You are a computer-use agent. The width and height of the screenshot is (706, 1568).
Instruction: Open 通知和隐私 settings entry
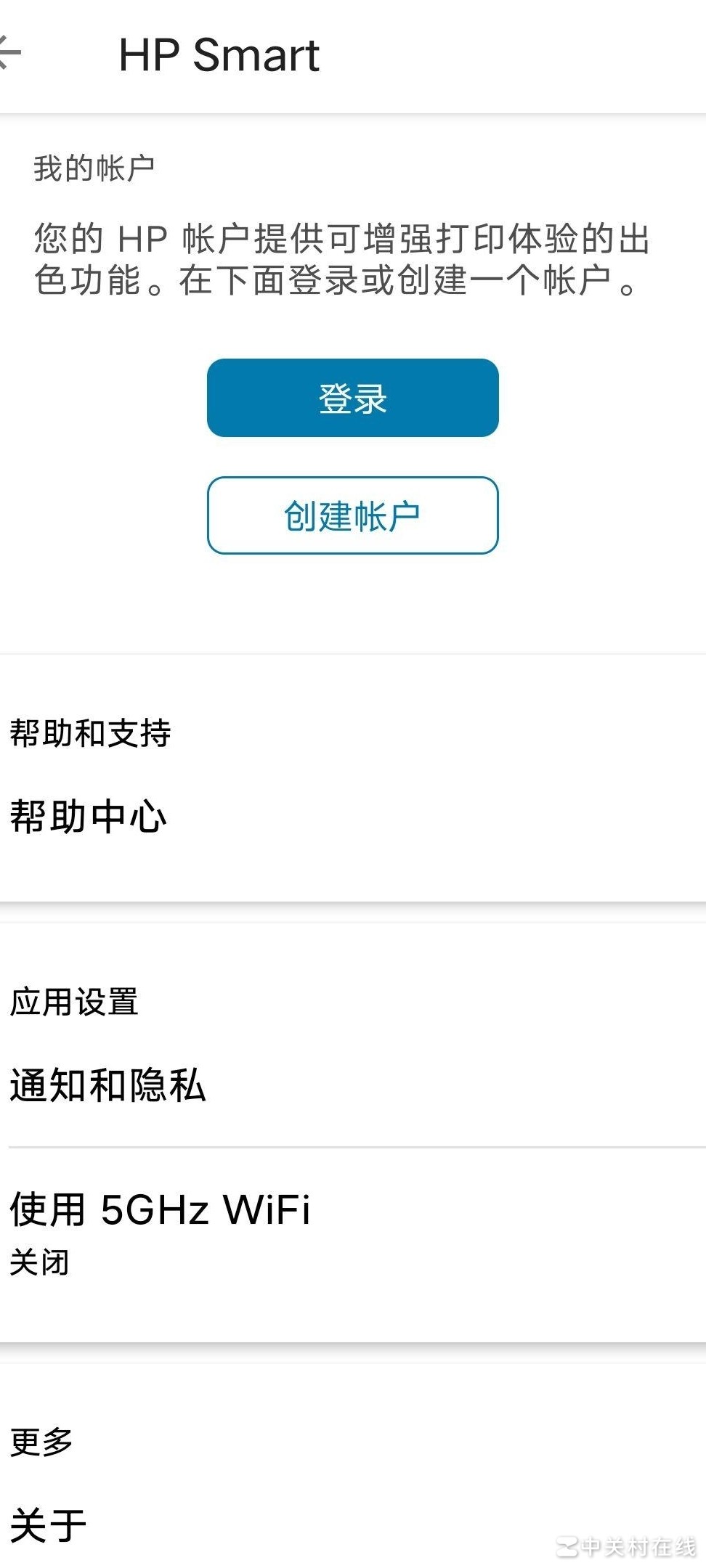click(x=107, y=1085)
